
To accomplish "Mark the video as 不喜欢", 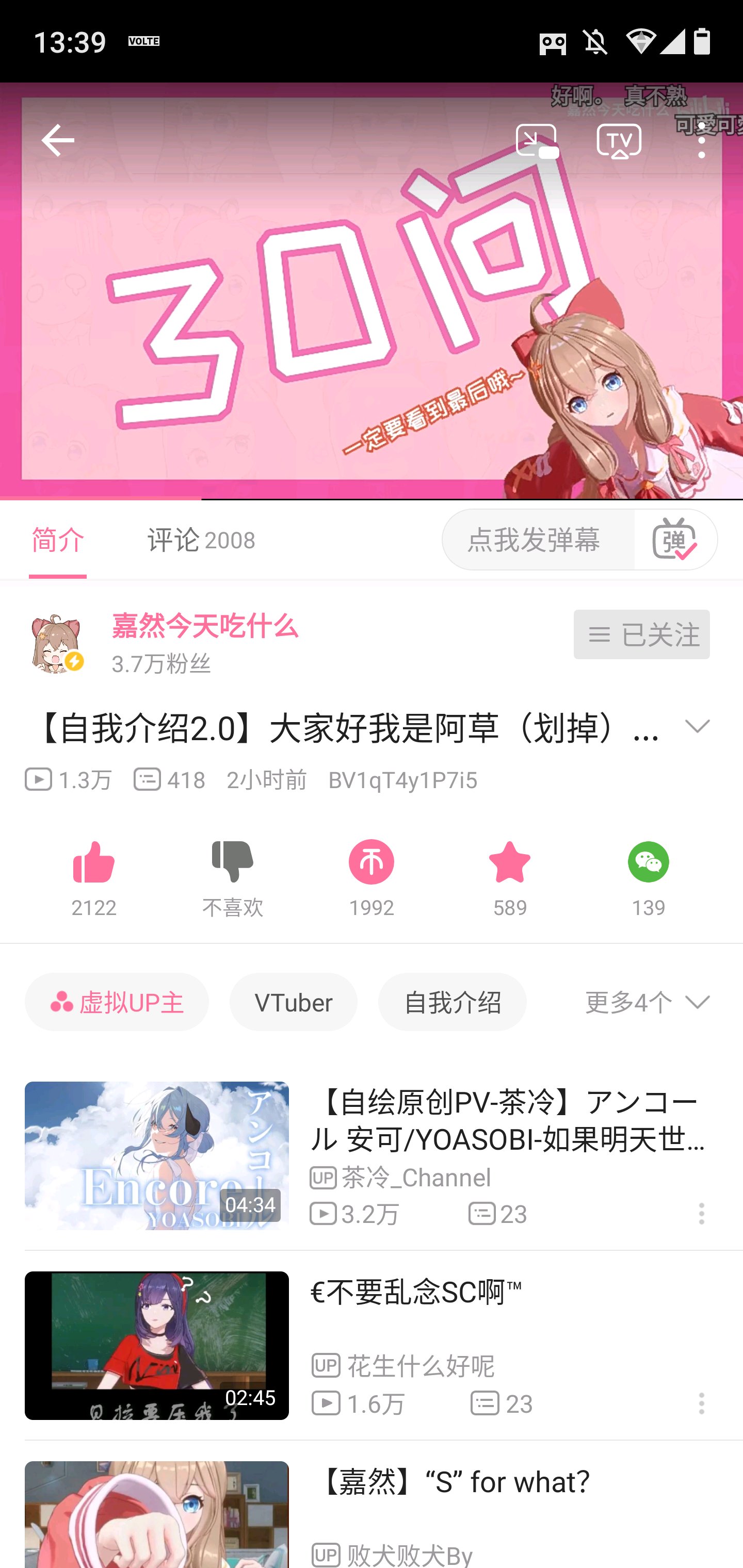I will tap(232, 878).
